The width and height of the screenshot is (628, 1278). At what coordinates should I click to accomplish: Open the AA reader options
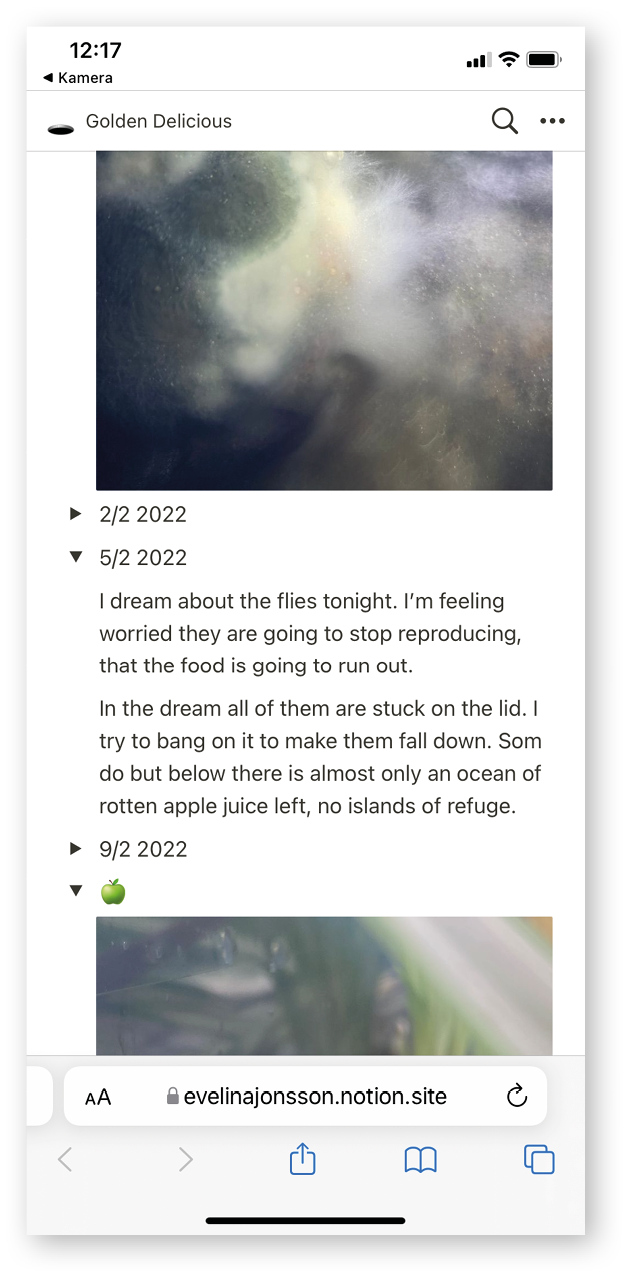(x=98, y=1097)
